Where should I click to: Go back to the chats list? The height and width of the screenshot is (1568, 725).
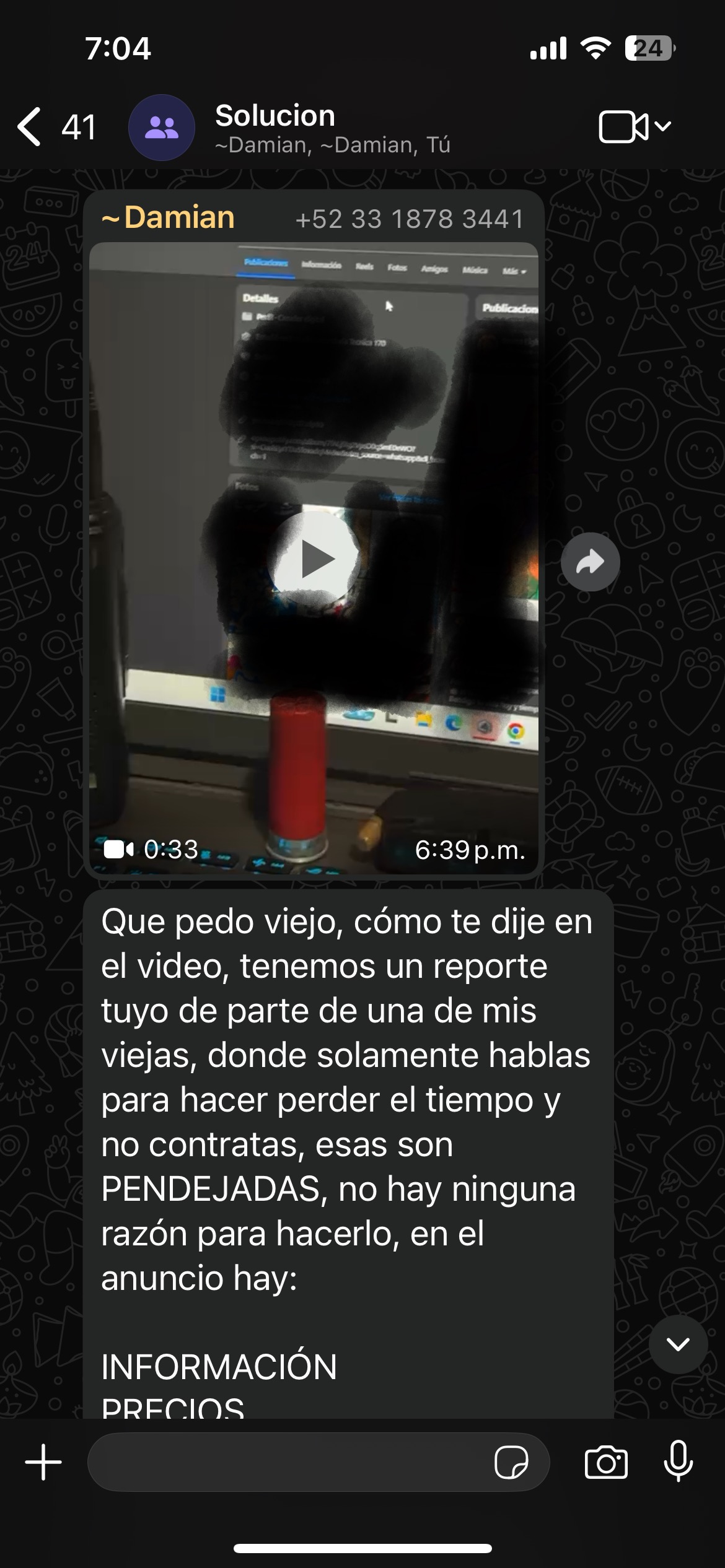coord(30,127)
